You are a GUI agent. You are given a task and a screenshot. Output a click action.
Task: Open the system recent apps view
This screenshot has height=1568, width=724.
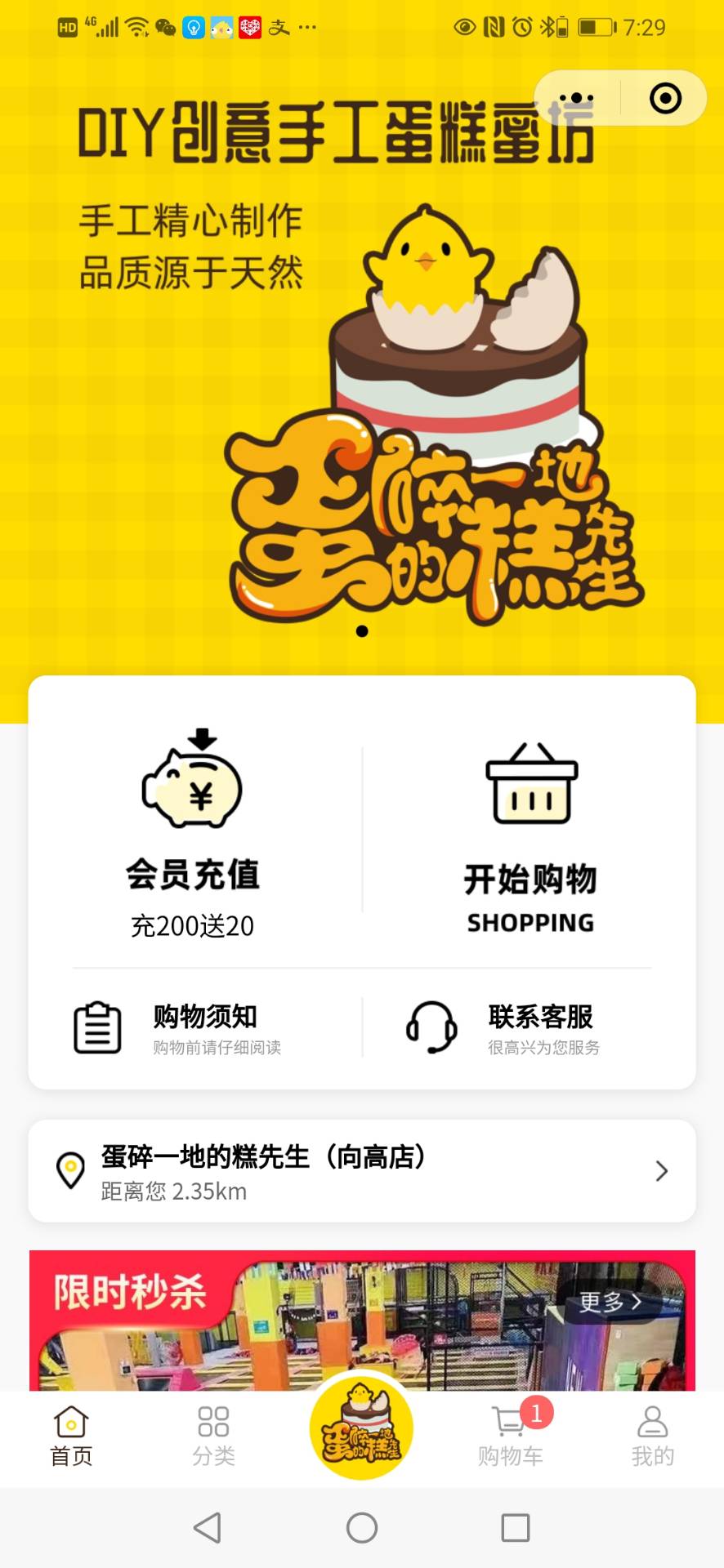point(515,1527)
